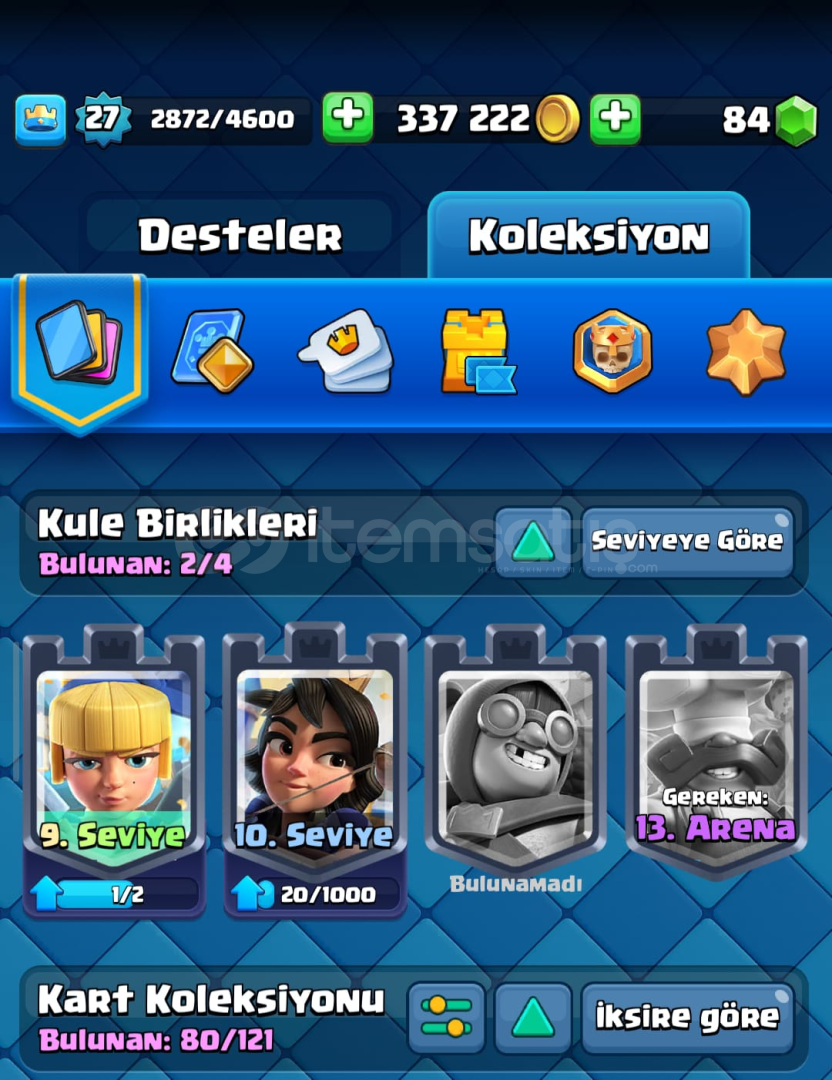Select the Koleksiyon tab
Viewport: 832px width, 1080px height.
(589, 236)
